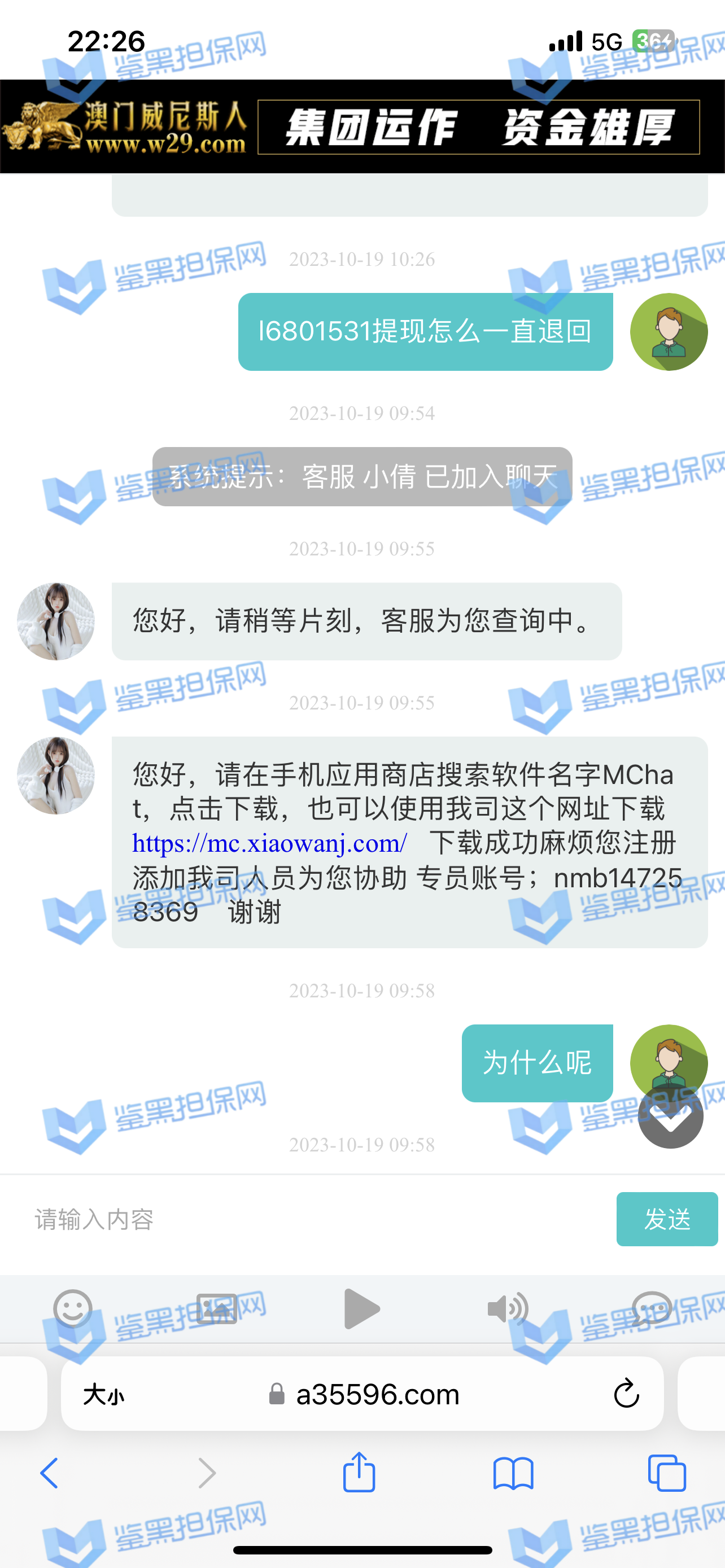Image resolution: width=725 pixels, height=1568 pixels.
Task: Open Safari bookmarks
Action: coord(513,1473)
